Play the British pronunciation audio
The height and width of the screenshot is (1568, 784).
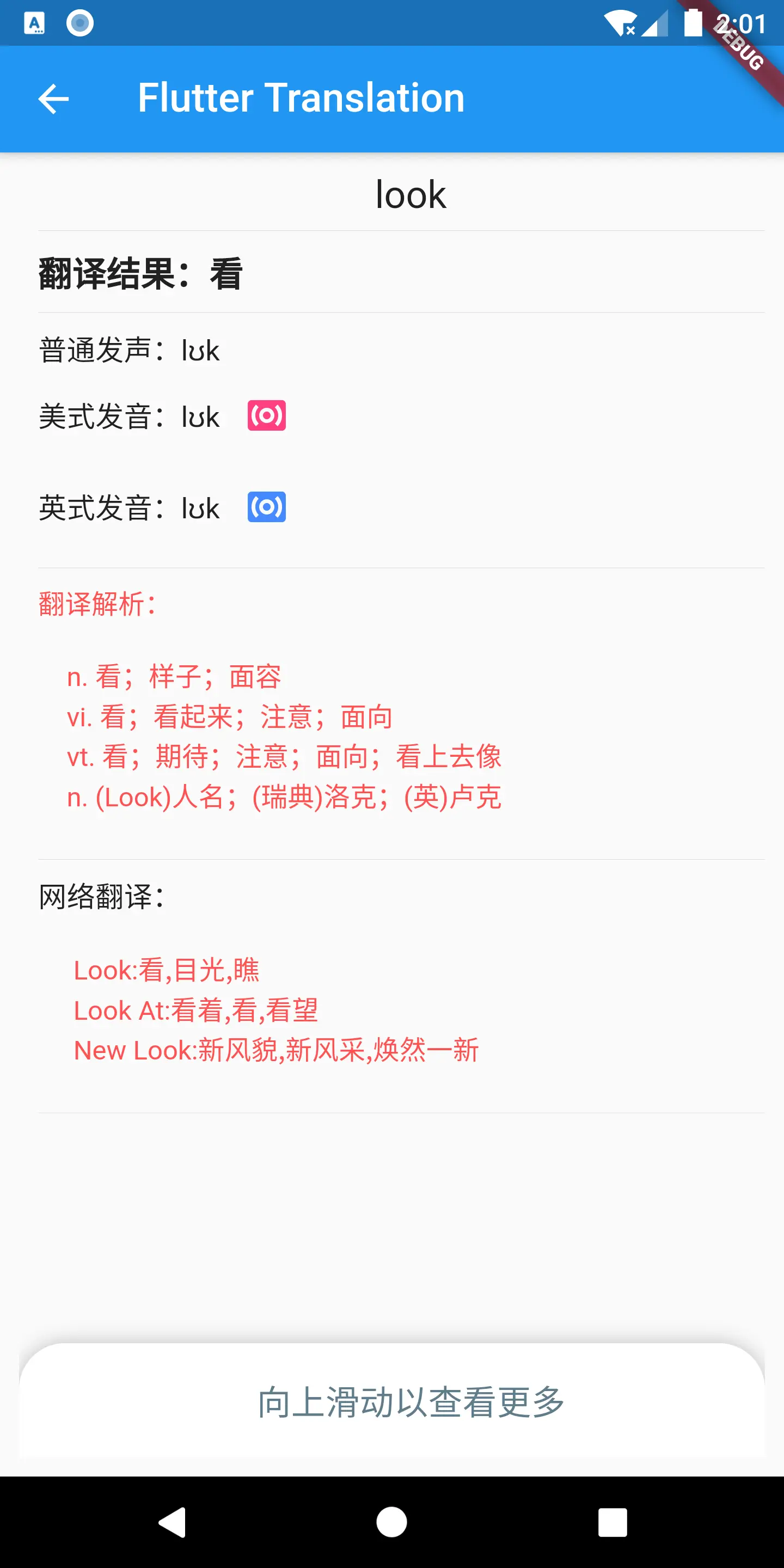[x=267, y=507]
